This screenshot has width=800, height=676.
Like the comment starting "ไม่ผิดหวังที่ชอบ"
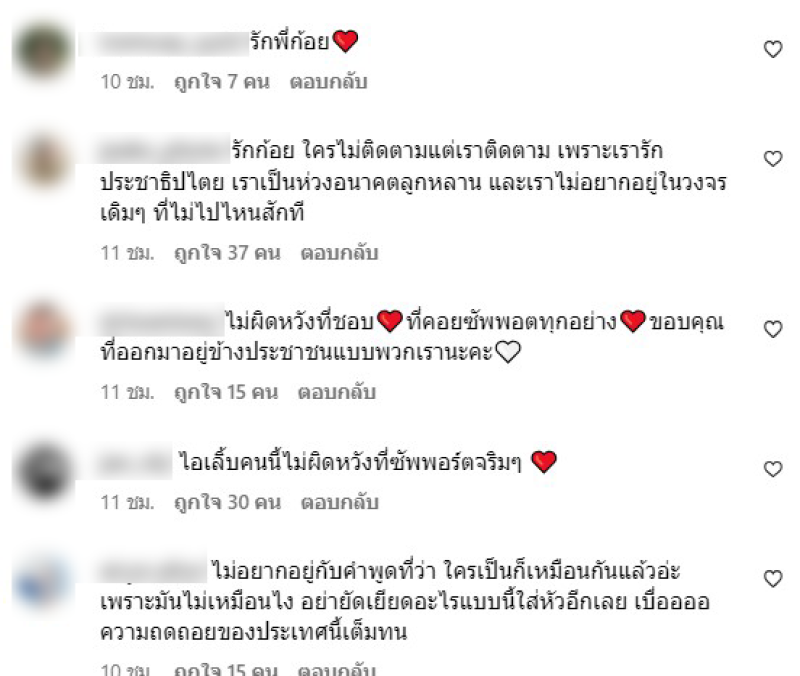[772, 329]
